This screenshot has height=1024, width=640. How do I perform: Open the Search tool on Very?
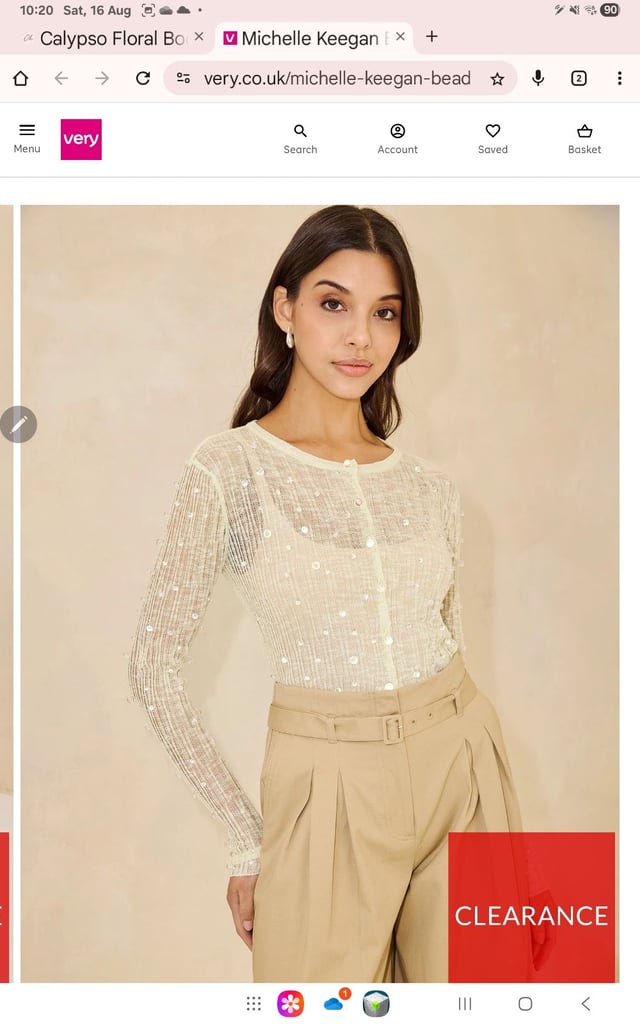(300, 139)
